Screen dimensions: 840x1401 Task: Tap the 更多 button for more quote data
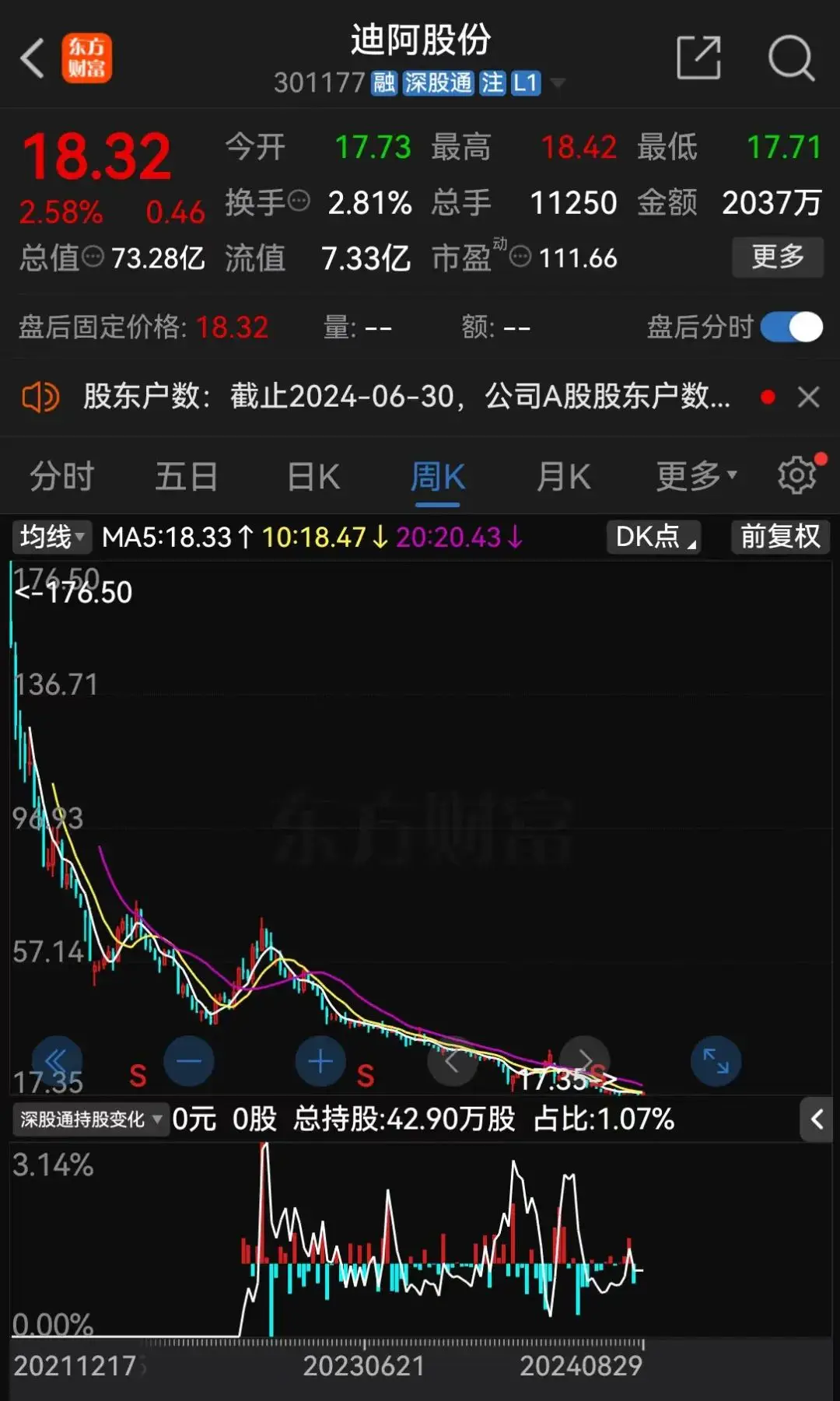[777, 257]
